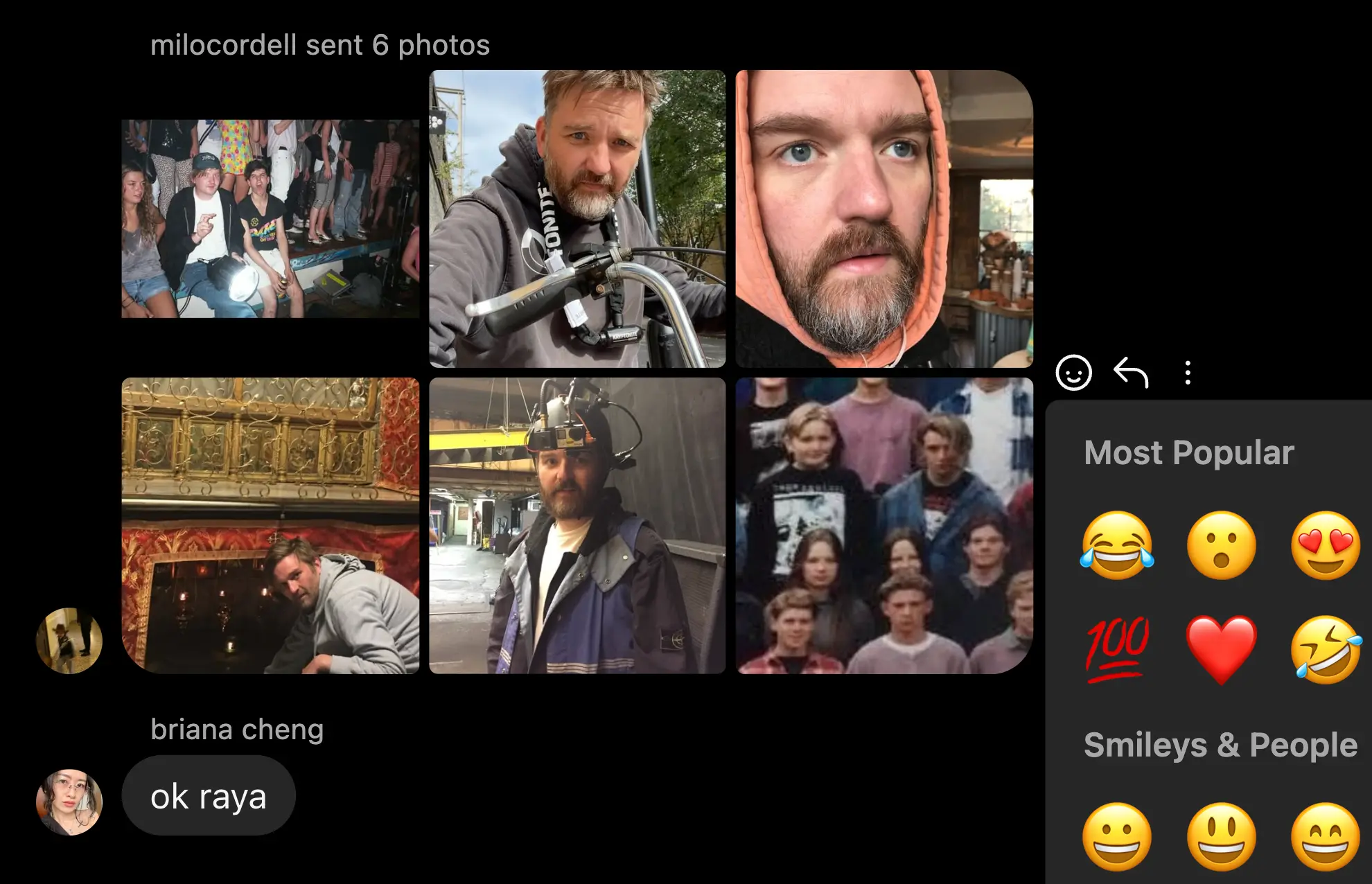The width and height of the screenshot is (1372, 884).
Task: Open the emoji reaction picker icon
Action: [x=1073, y=373]
